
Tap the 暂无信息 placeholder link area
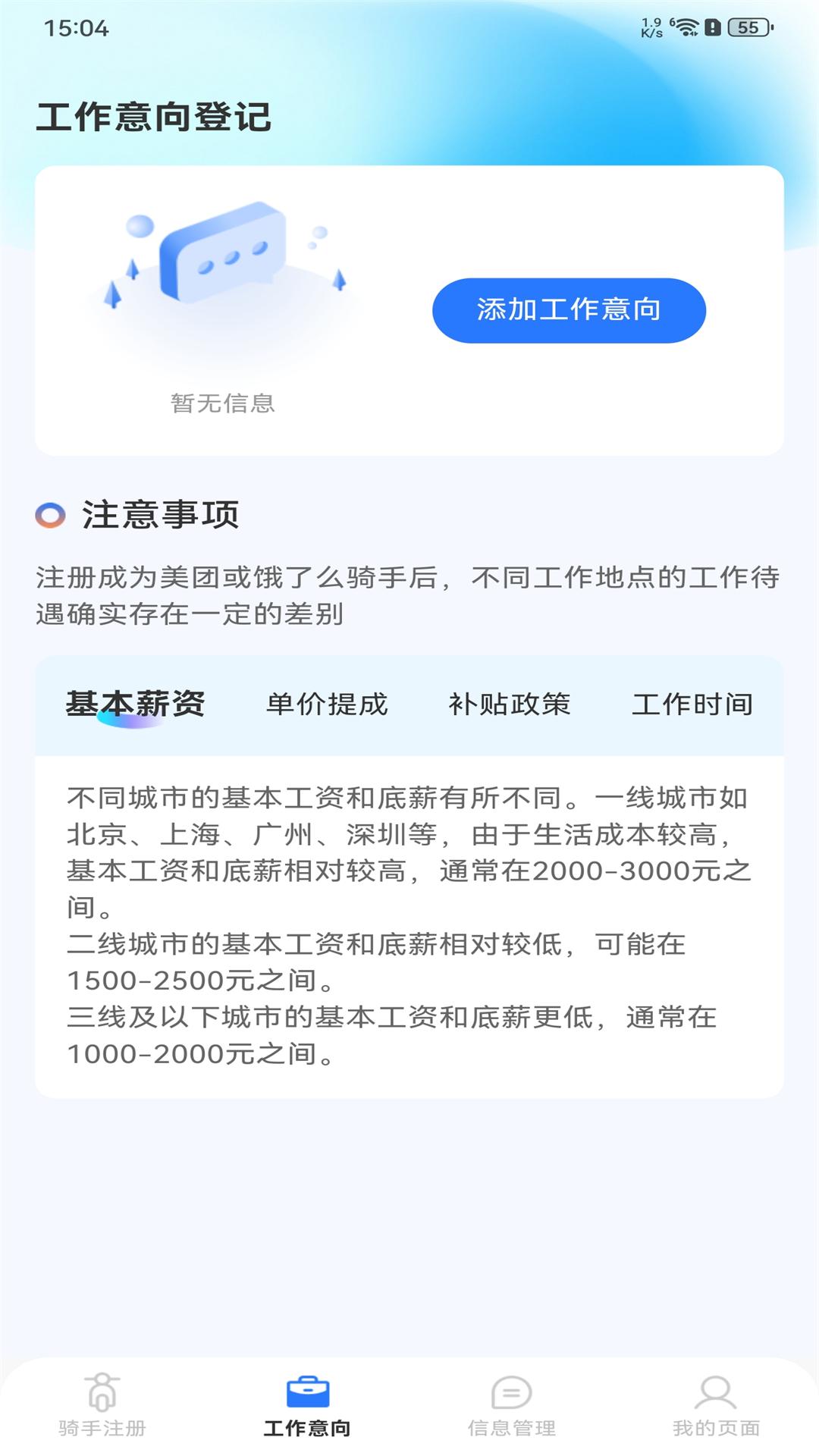point(221,404)
